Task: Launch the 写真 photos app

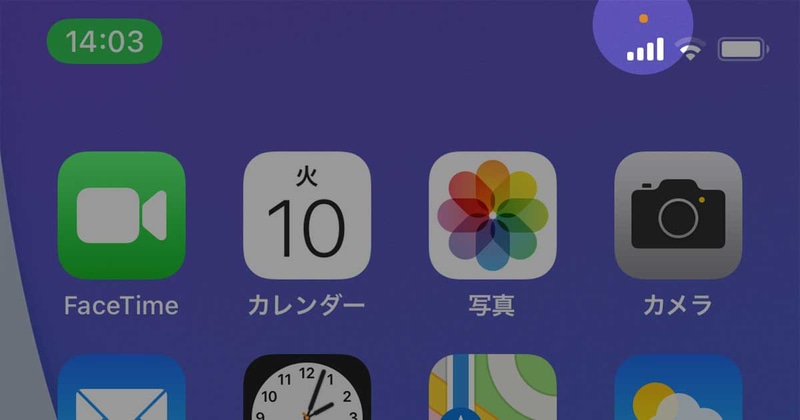Action: (492, 215)
